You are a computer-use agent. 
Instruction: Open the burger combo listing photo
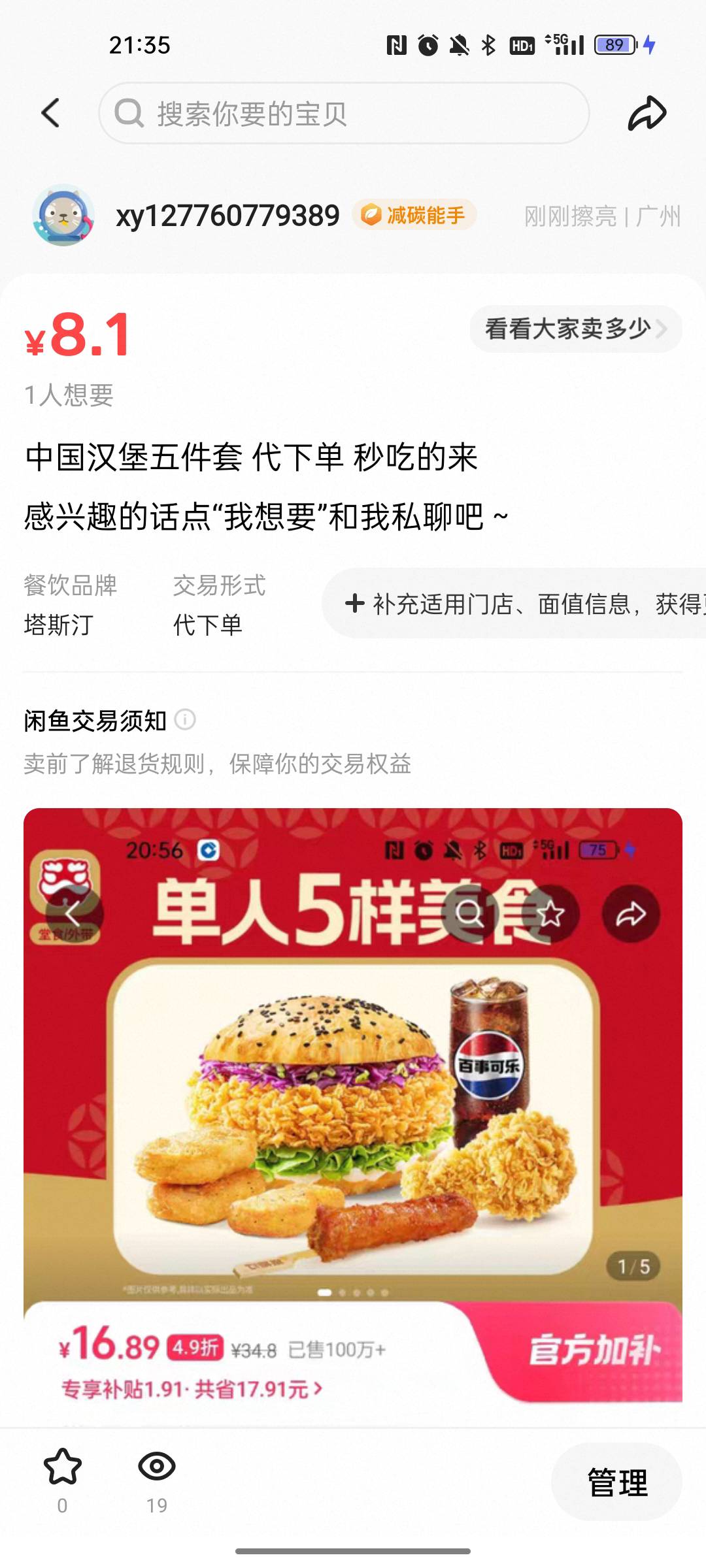pyautogui.click(x=353, y=1105)
